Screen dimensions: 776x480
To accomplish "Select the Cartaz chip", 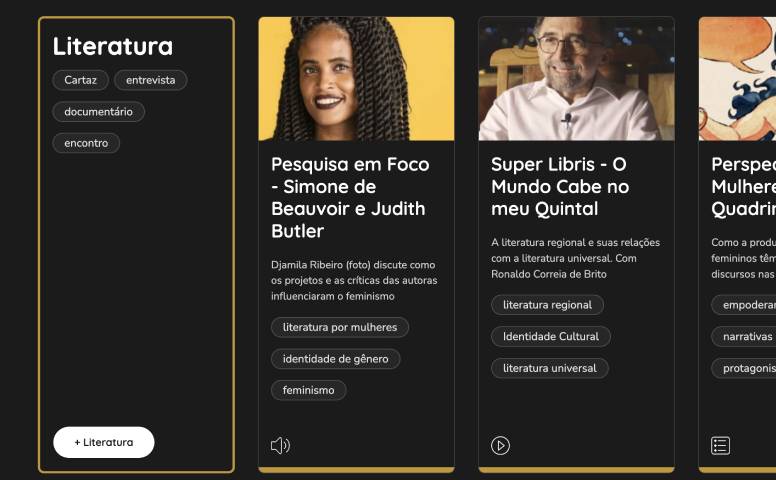I will [x=80, y=80].
